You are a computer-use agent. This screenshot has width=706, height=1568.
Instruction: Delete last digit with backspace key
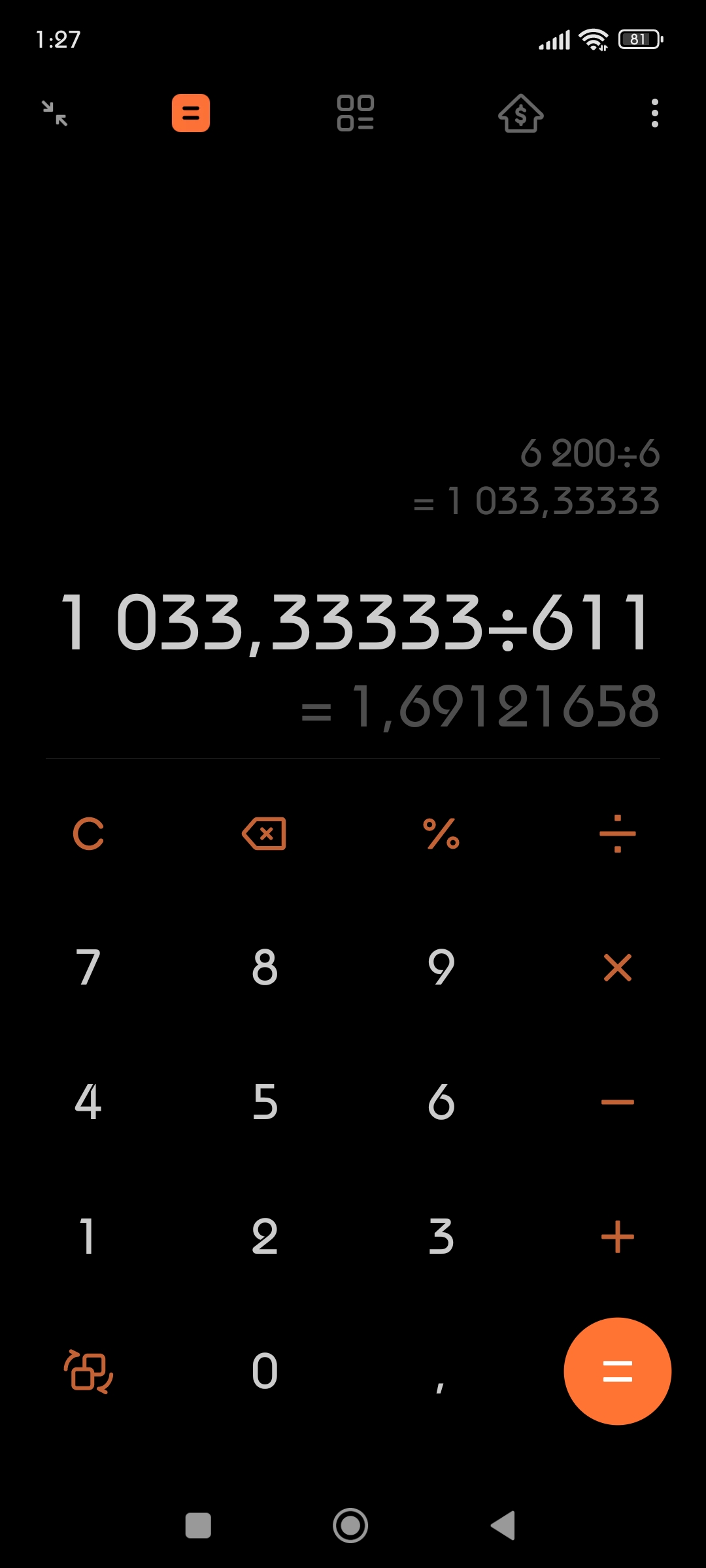(264, 834)
